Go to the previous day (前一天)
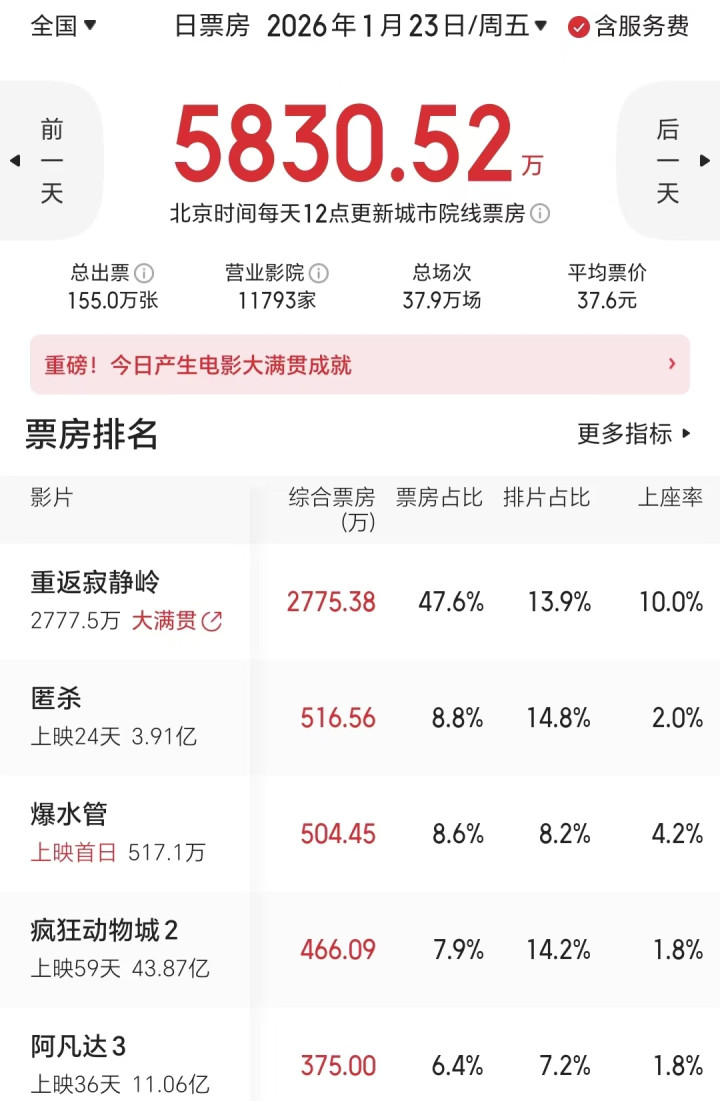 pyautogui.click(x=48, y=160)
